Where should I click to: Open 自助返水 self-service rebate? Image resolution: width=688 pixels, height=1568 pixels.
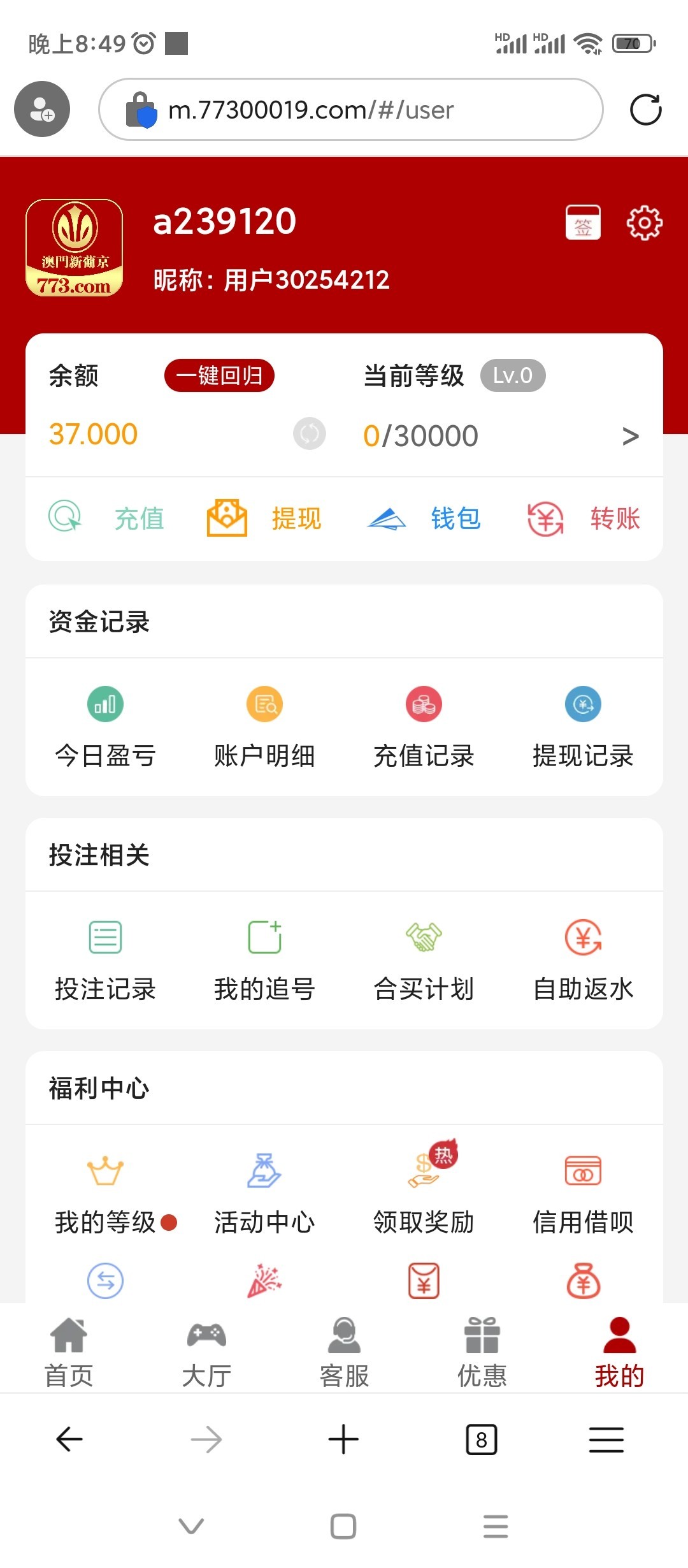[583, 960]
